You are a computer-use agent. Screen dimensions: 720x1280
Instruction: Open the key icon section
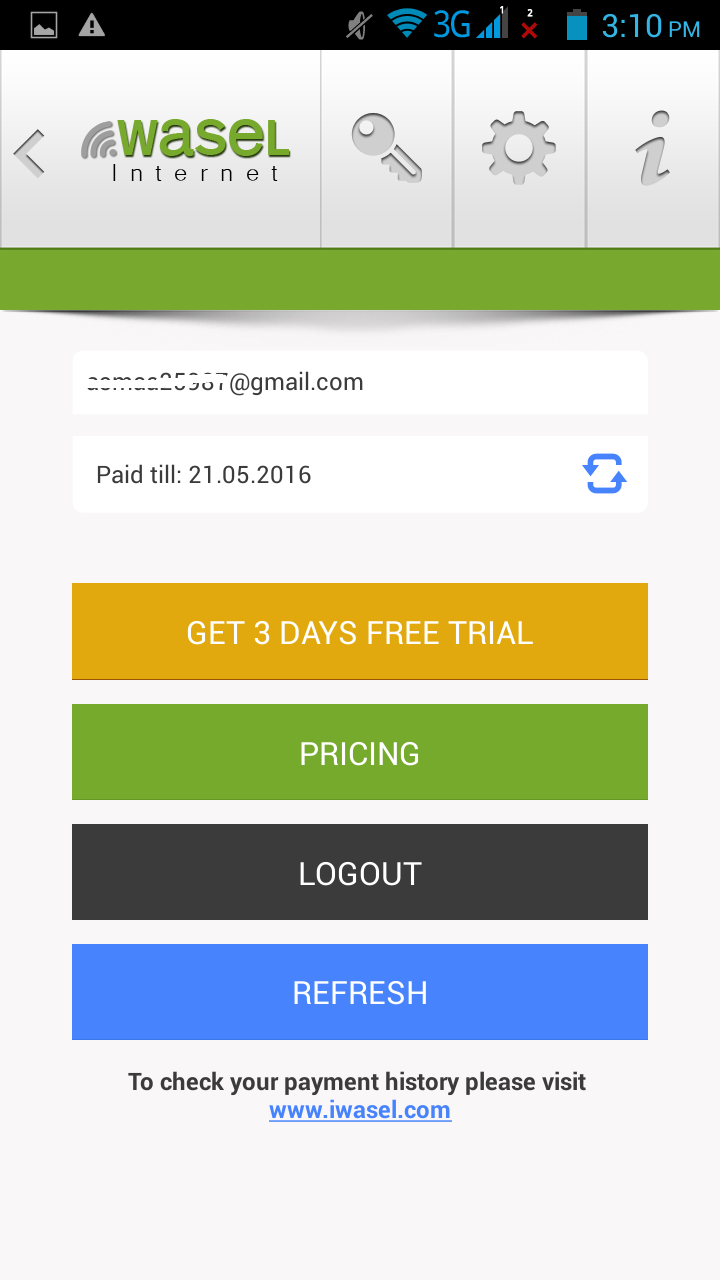[387, 149]
